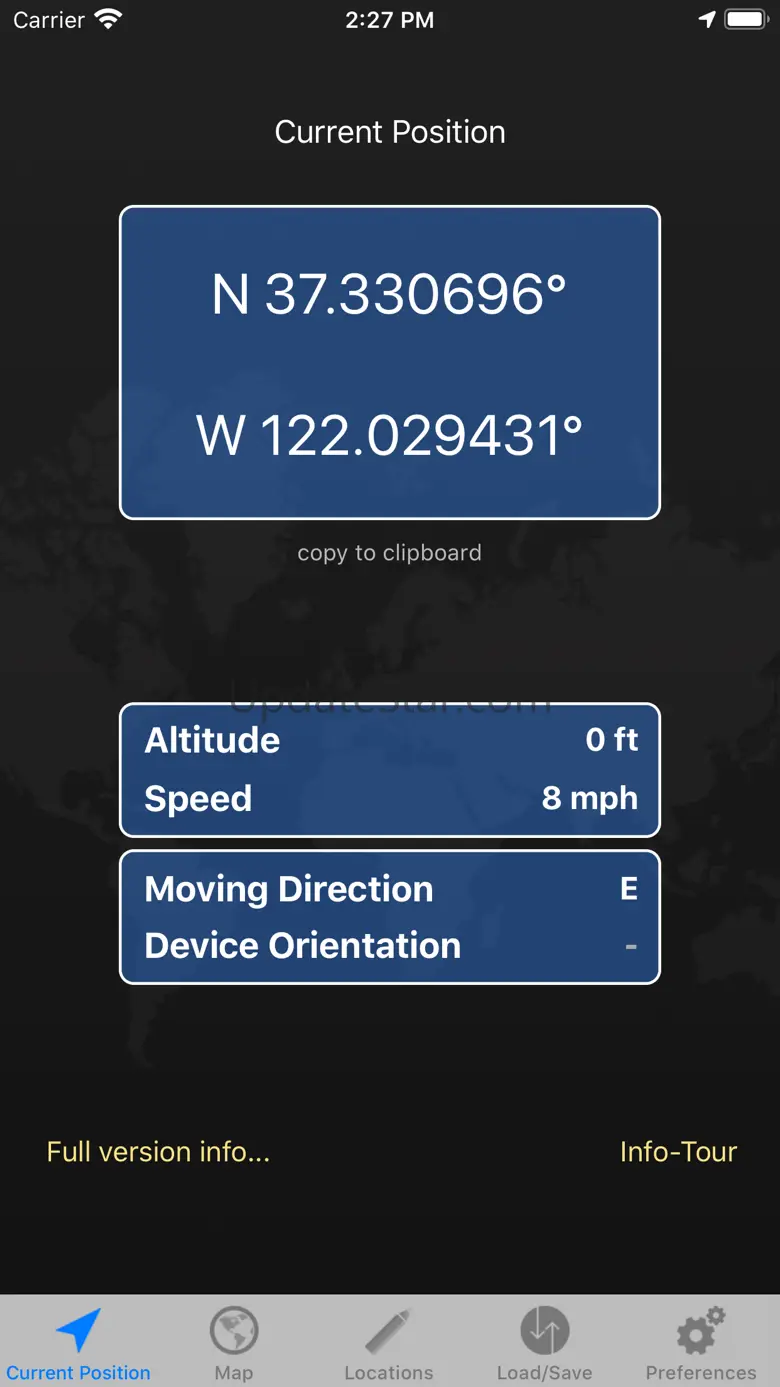Go to the Load/Save tab

point(545,1343)
